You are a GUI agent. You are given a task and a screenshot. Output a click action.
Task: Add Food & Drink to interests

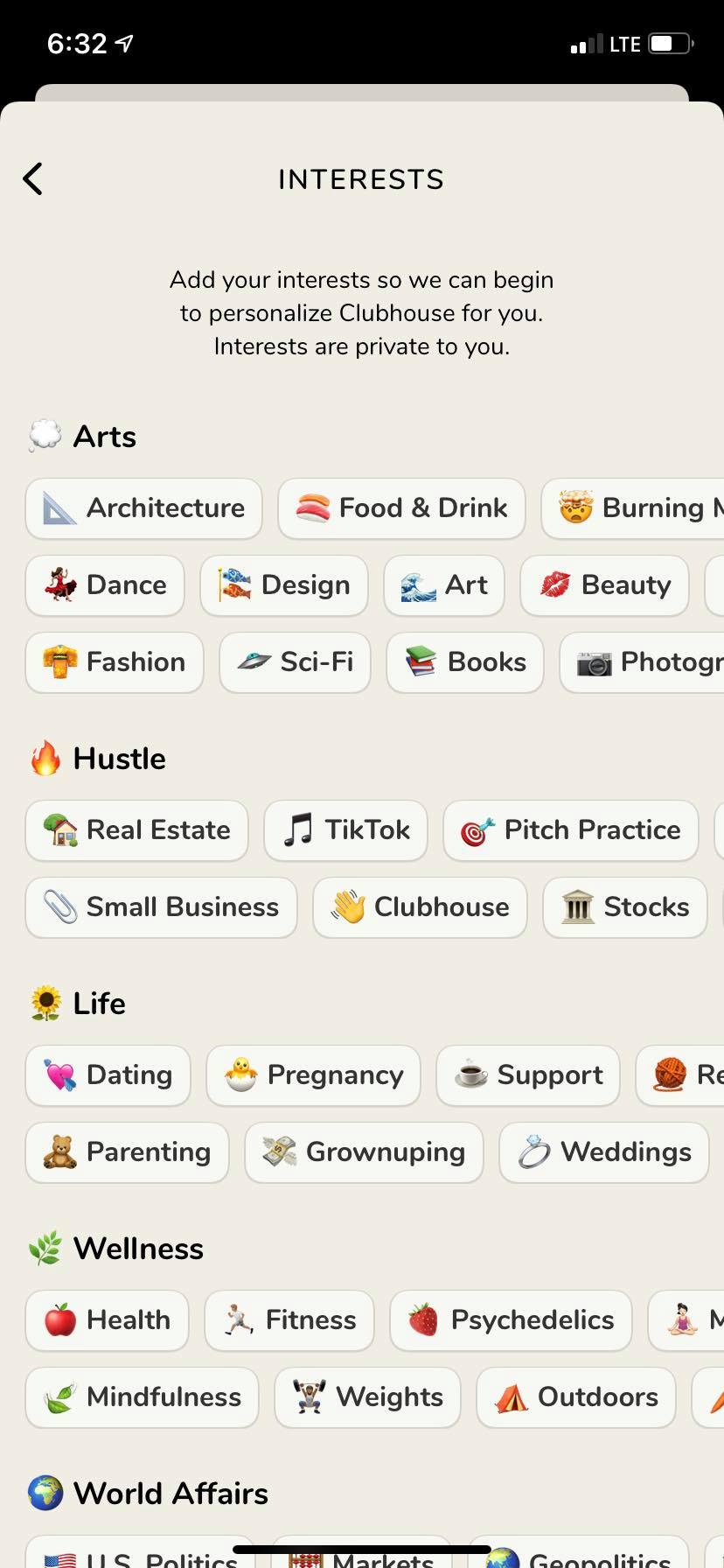401,508
